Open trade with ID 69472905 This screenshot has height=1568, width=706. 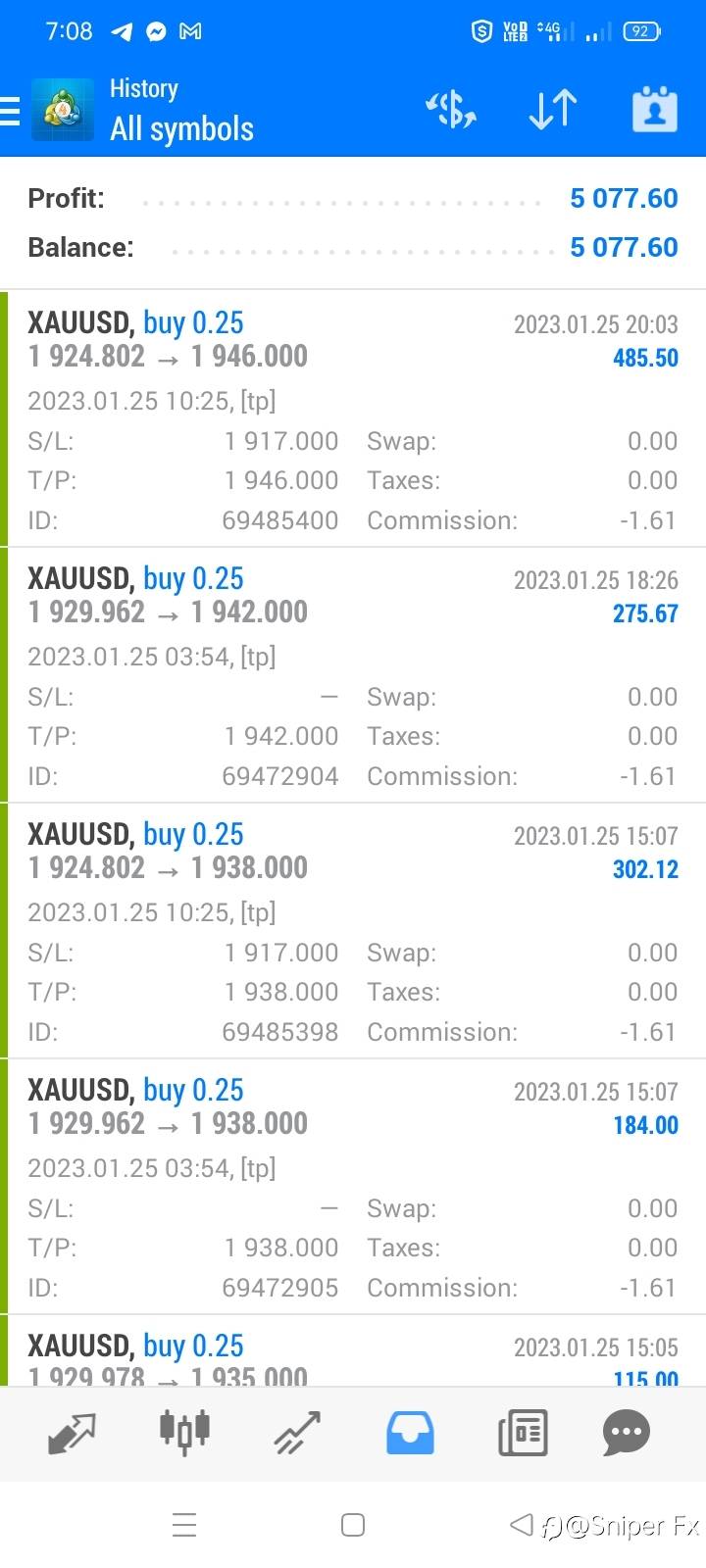(353, 1187)
